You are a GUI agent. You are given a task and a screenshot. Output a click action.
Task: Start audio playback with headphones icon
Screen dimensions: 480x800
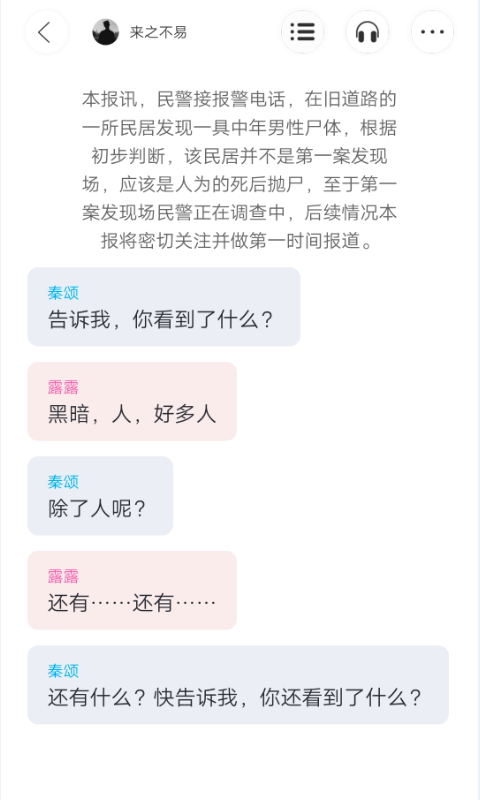[367, 32]
